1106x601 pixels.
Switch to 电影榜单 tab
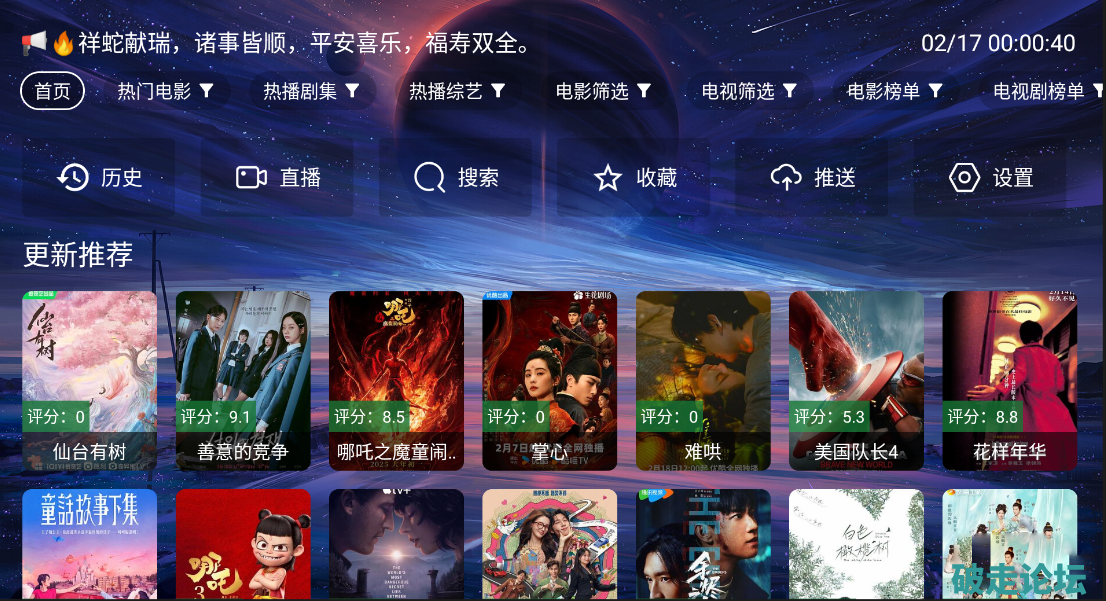(895, 91)
